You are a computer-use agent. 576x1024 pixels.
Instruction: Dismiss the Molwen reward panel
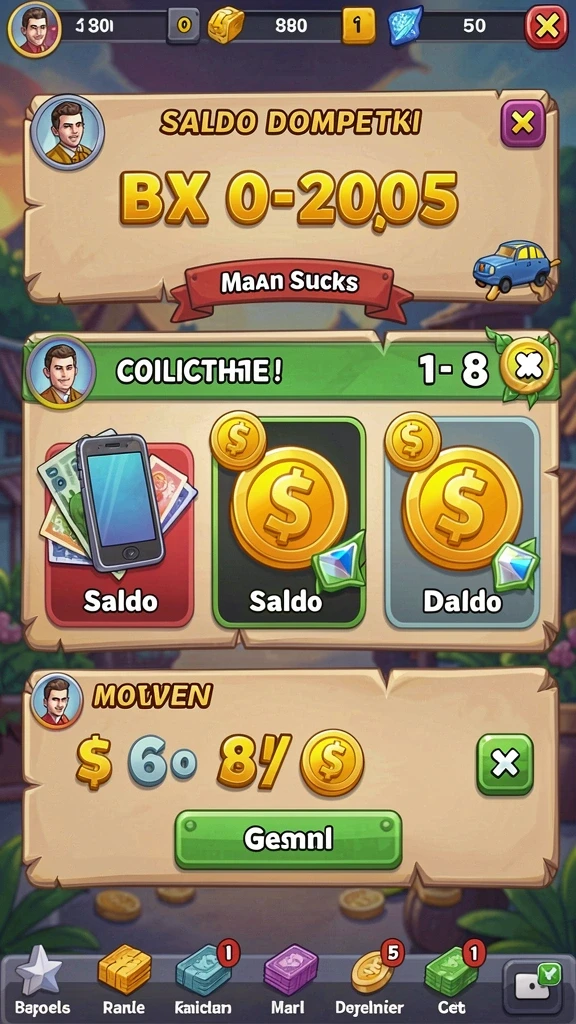click(x=505, y=763)
